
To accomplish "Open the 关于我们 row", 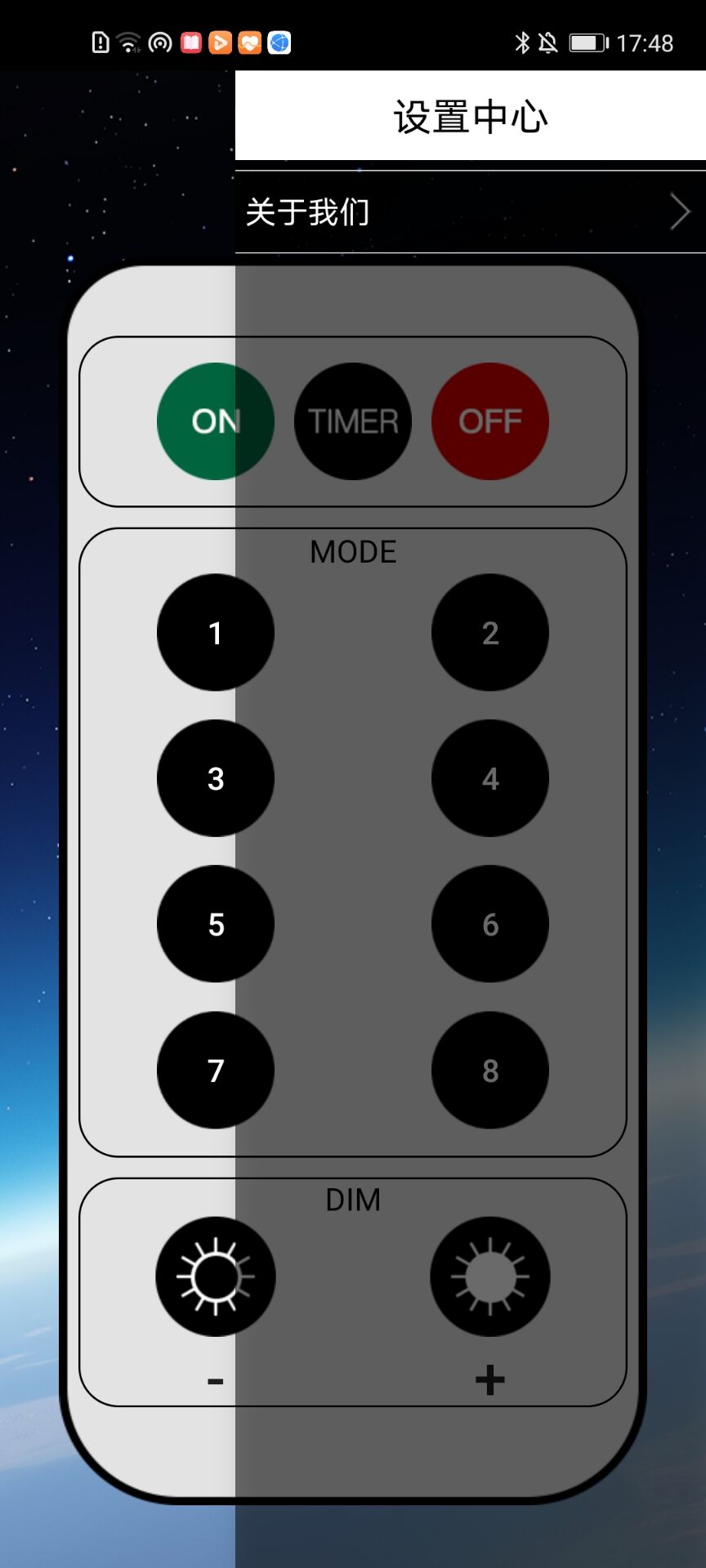I will click(x=470, y=212).
